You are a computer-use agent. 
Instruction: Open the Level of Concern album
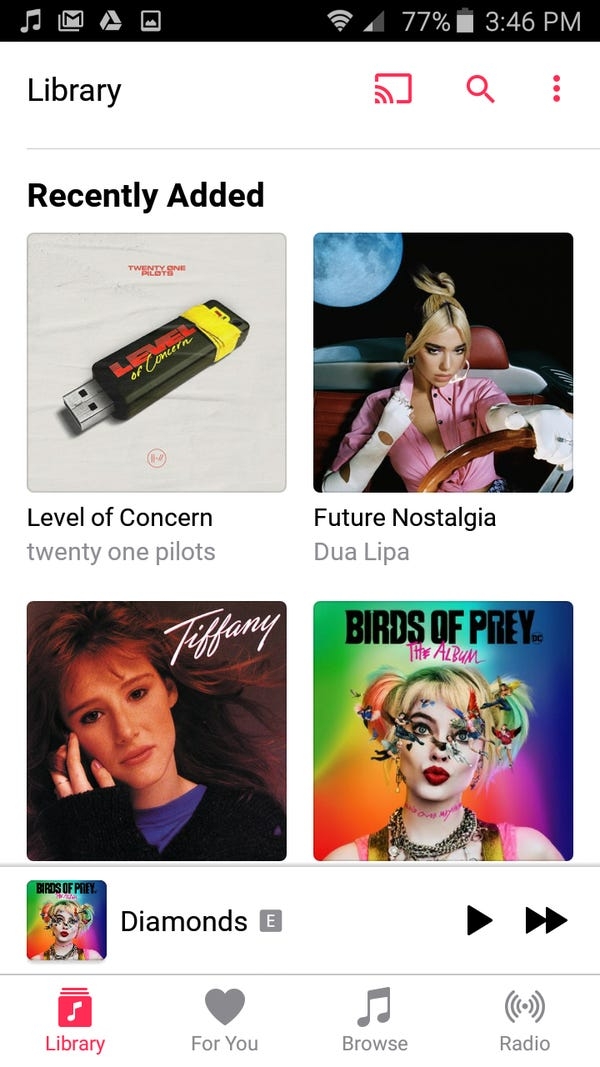pos(156,363)
